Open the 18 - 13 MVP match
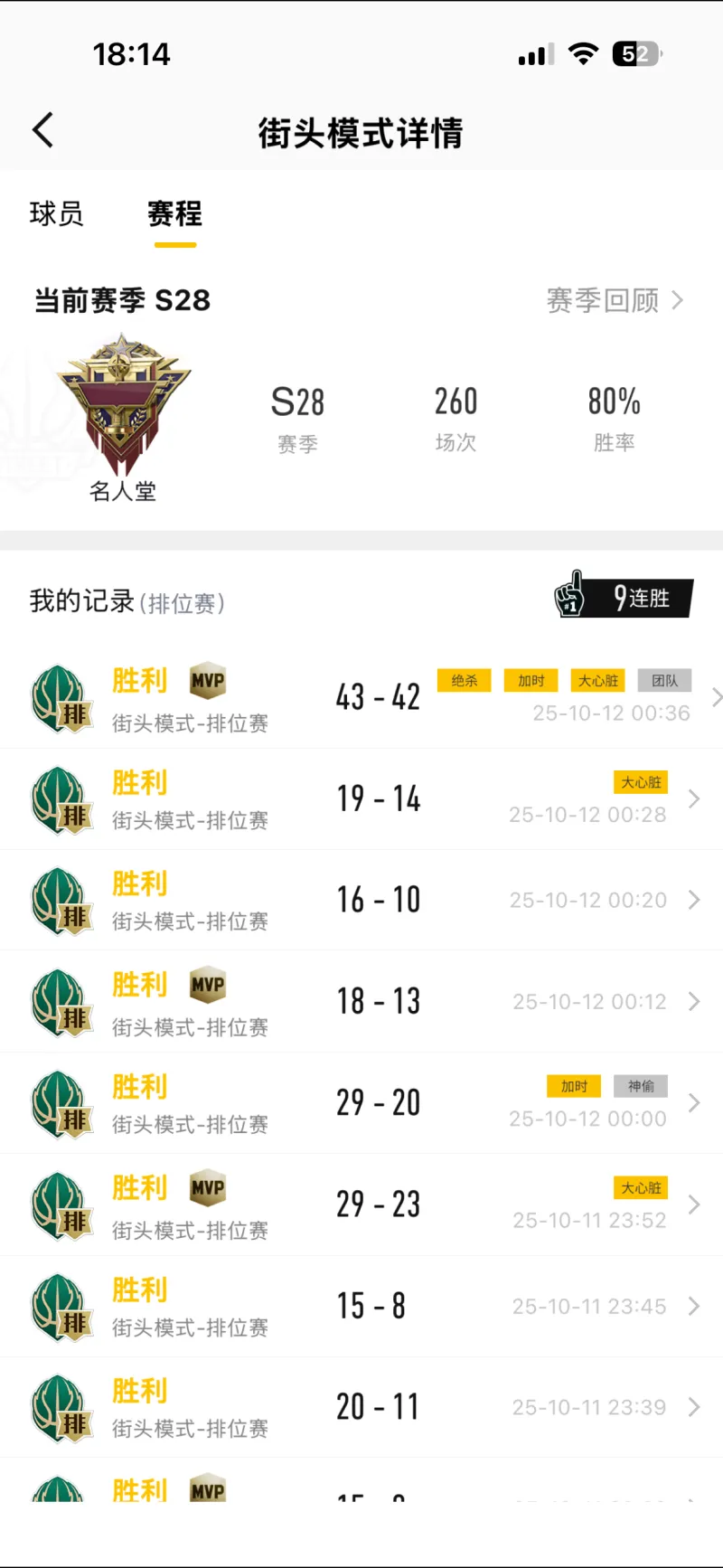Viewport: 723px width, 1568px height. coord(378,1001)
